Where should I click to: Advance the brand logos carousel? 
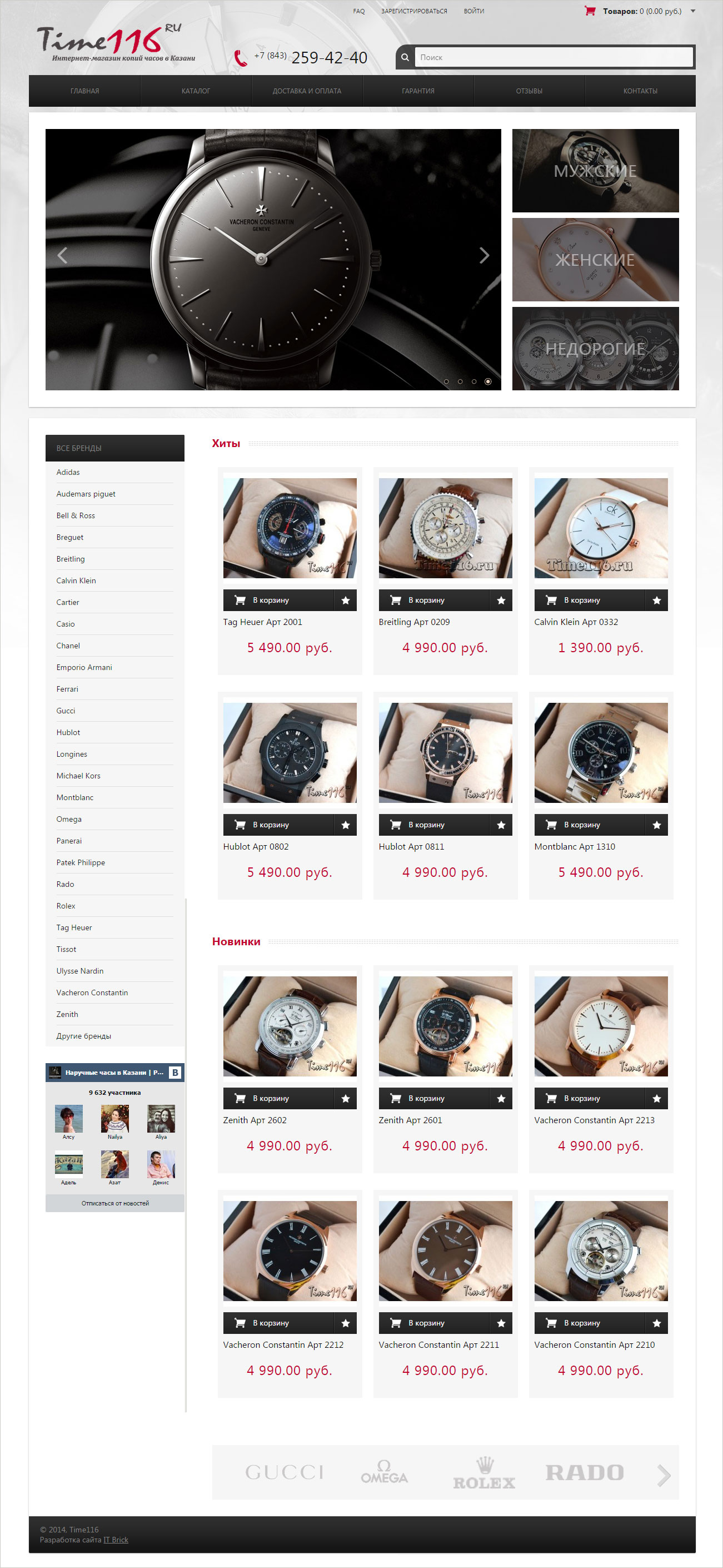[x=664, y=1475]
